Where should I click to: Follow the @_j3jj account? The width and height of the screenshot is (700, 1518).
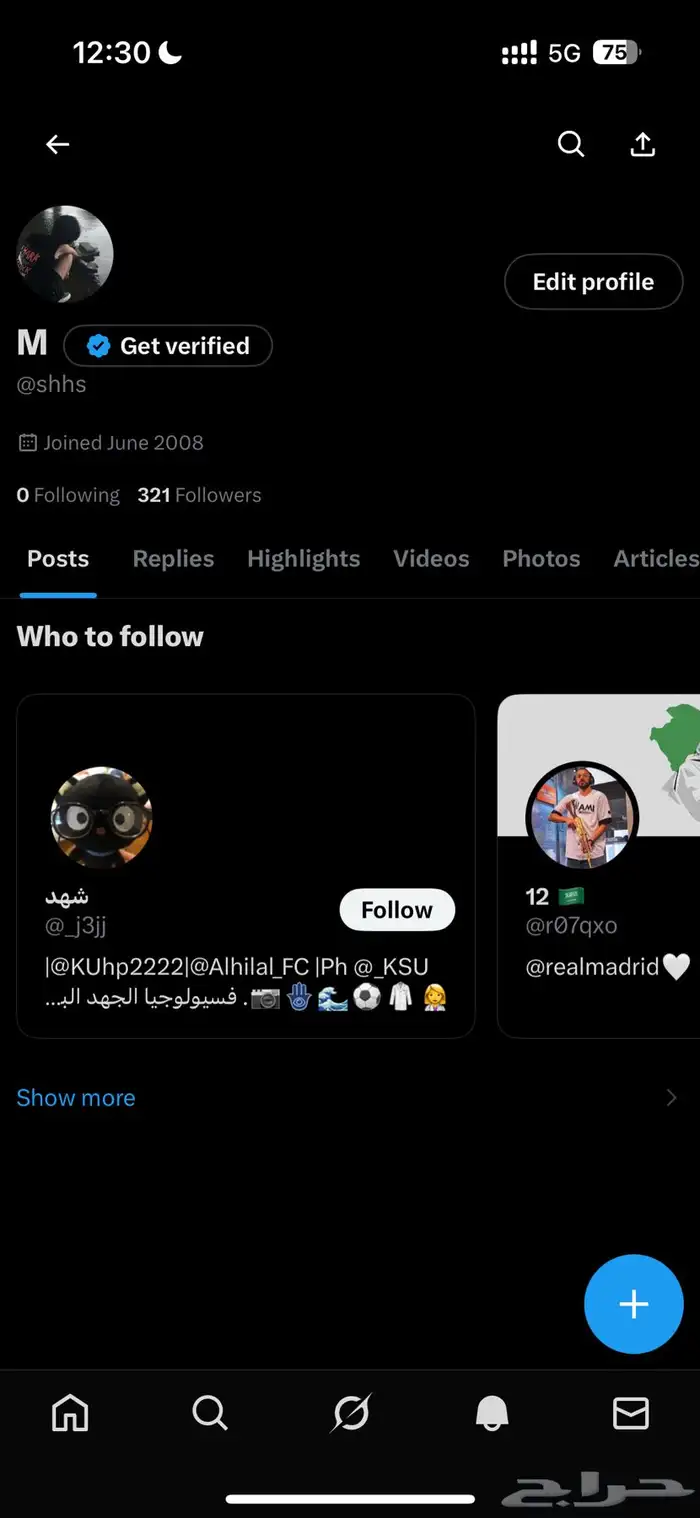397,910
